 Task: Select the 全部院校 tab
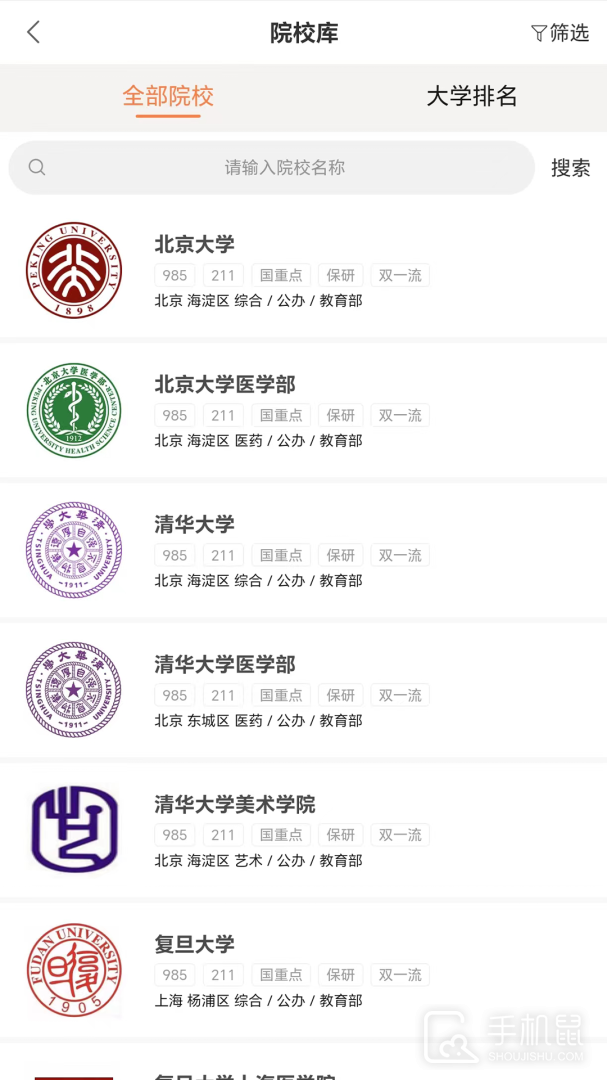coord(168,96)
